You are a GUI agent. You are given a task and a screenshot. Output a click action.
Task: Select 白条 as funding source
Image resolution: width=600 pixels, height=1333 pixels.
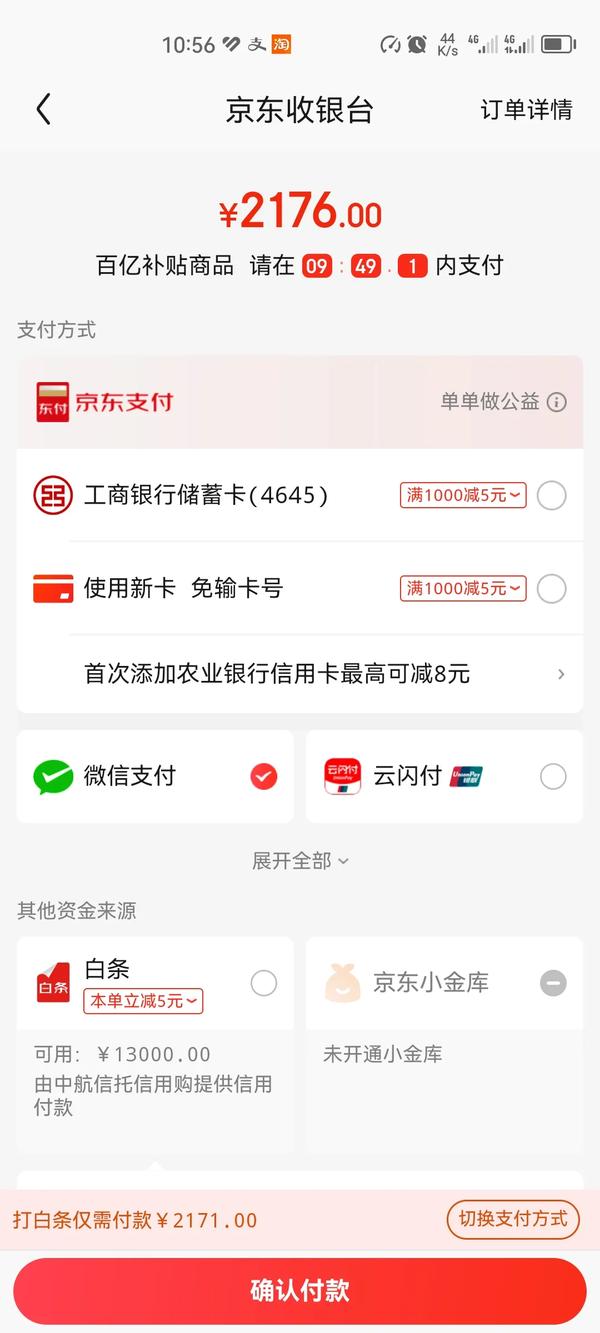coord(155,983)
